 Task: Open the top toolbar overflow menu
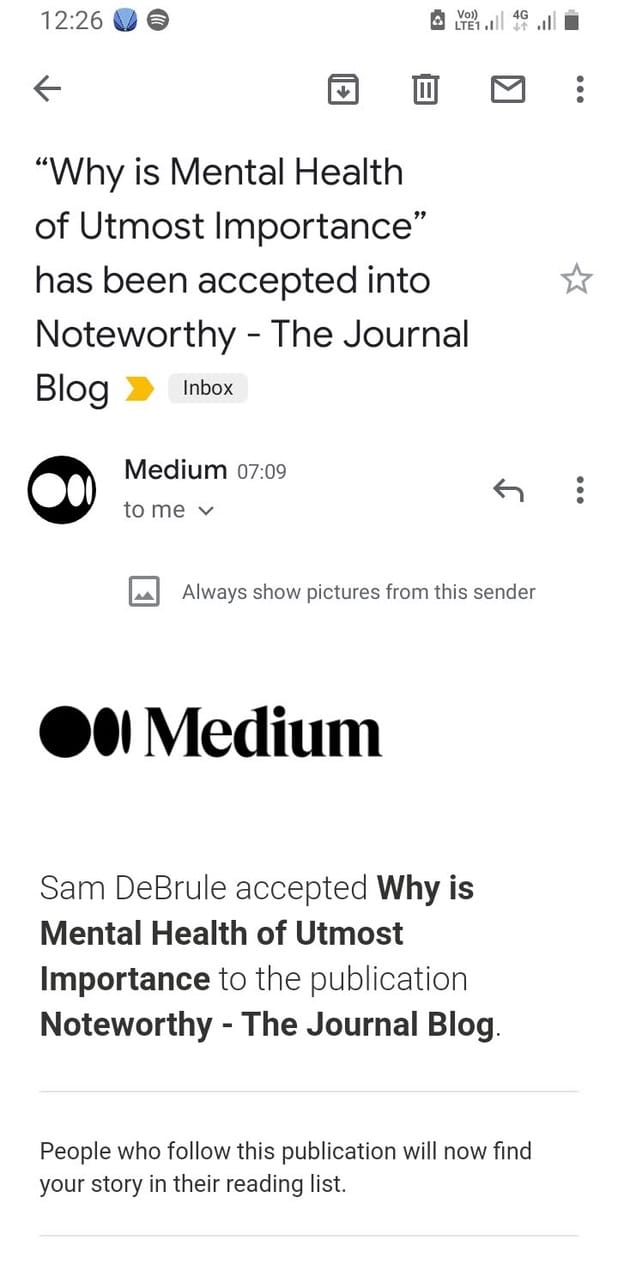pos(579,90)
